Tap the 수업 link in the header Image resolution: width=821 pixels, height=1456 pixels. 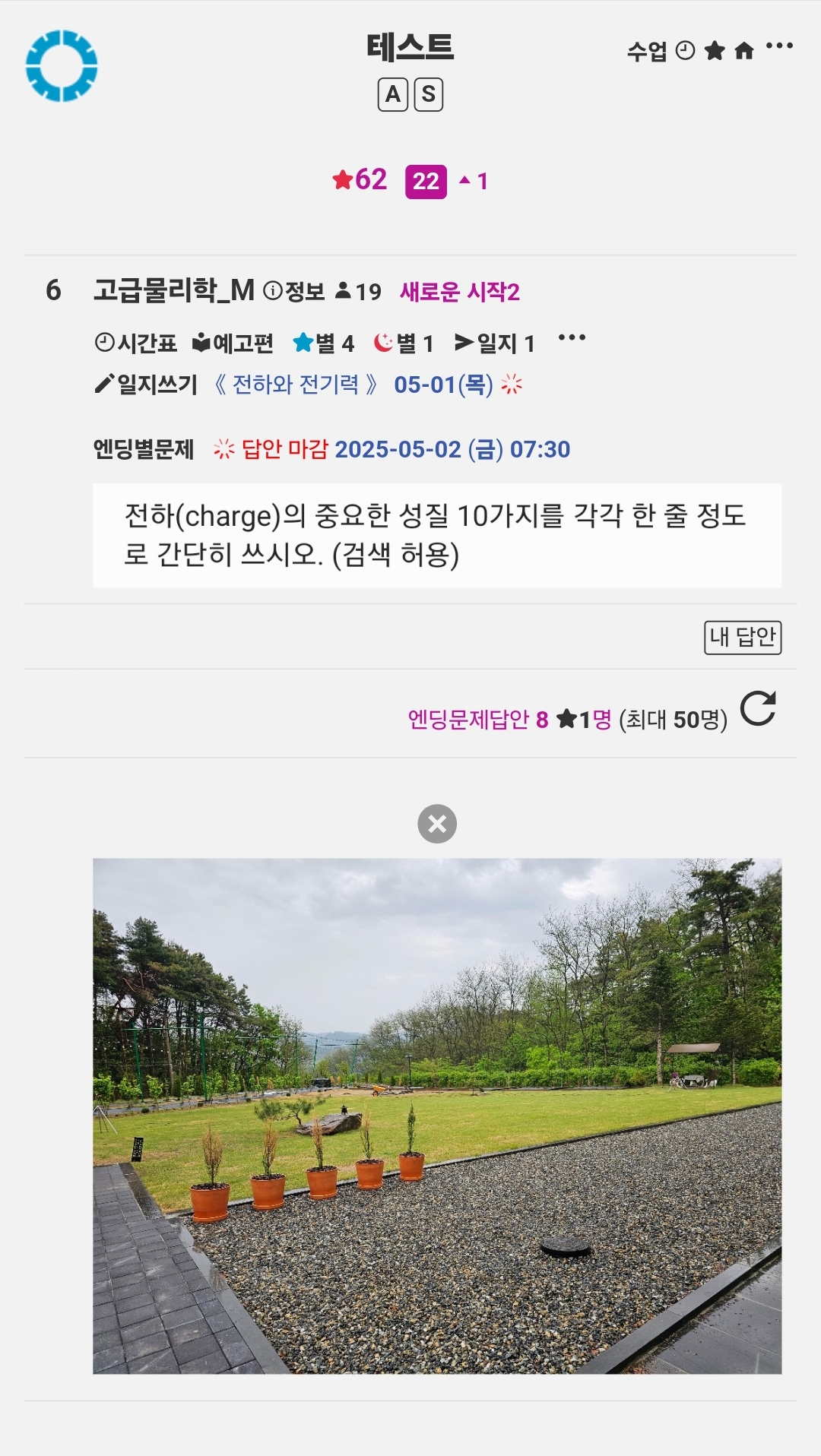647,51
